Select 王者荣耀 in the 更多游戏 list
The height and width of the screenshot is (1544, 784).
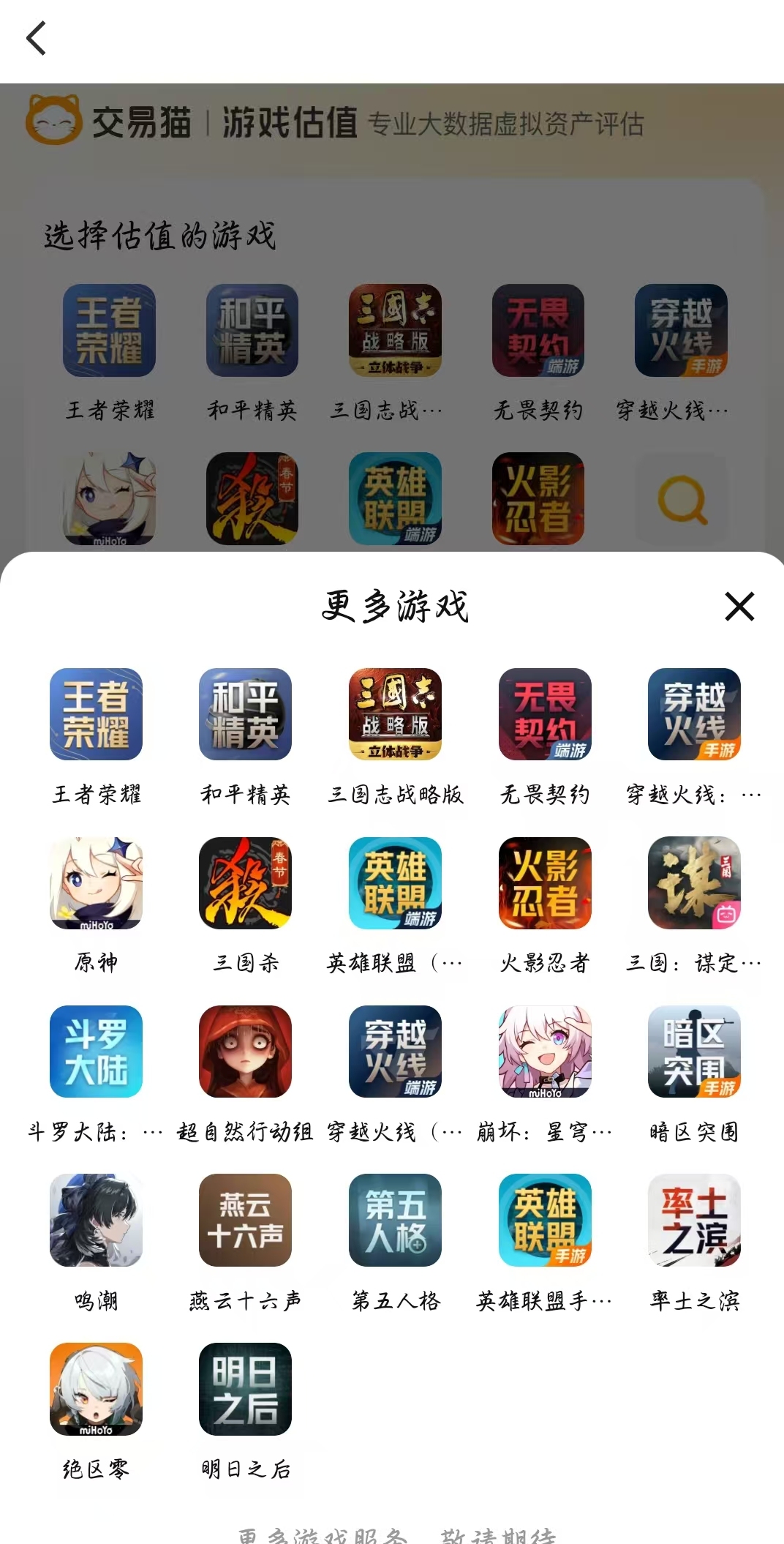coord(96,714)
